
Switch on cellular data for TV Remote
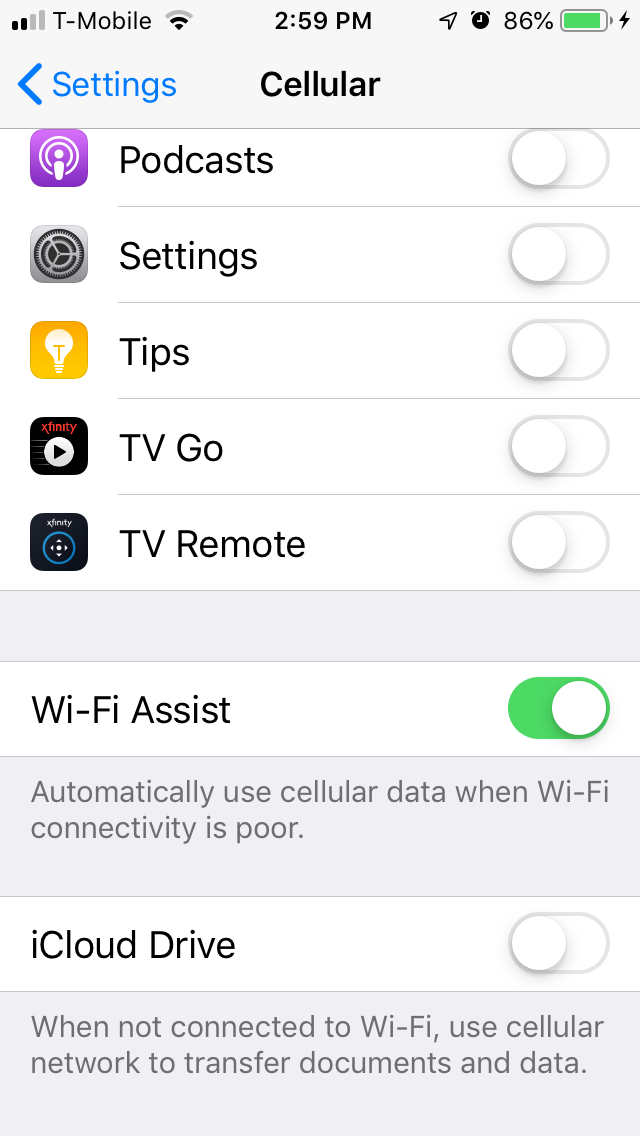(559, 542)
